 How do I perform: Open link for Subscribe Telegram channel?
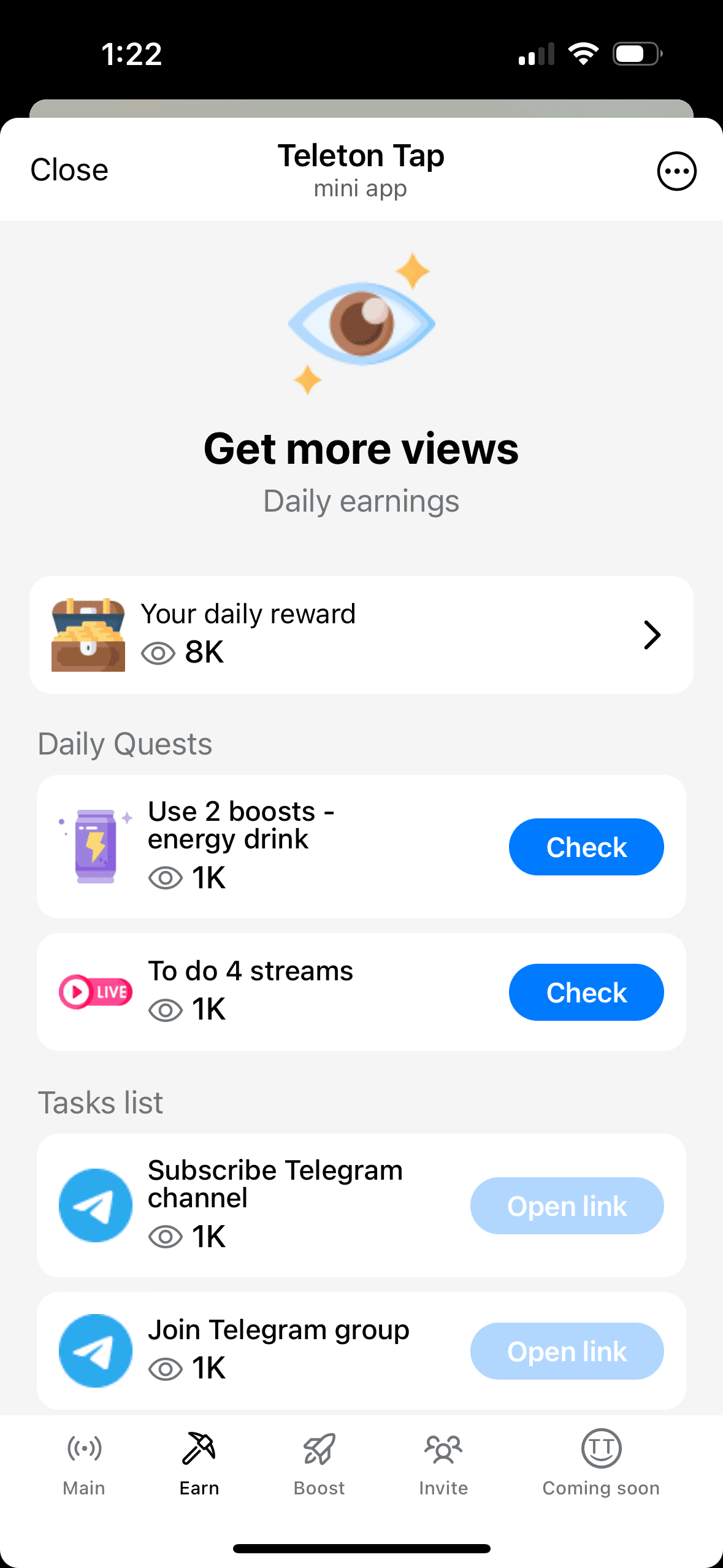pyautogui.click(x=567, y=1205)
